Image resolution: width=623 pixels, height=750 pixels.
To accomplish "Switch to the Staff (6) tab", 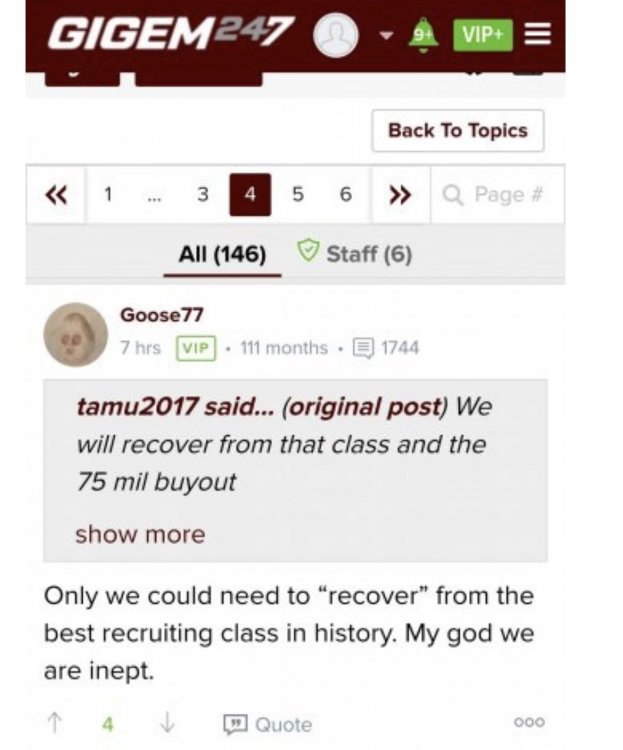I will pos(355,254).
